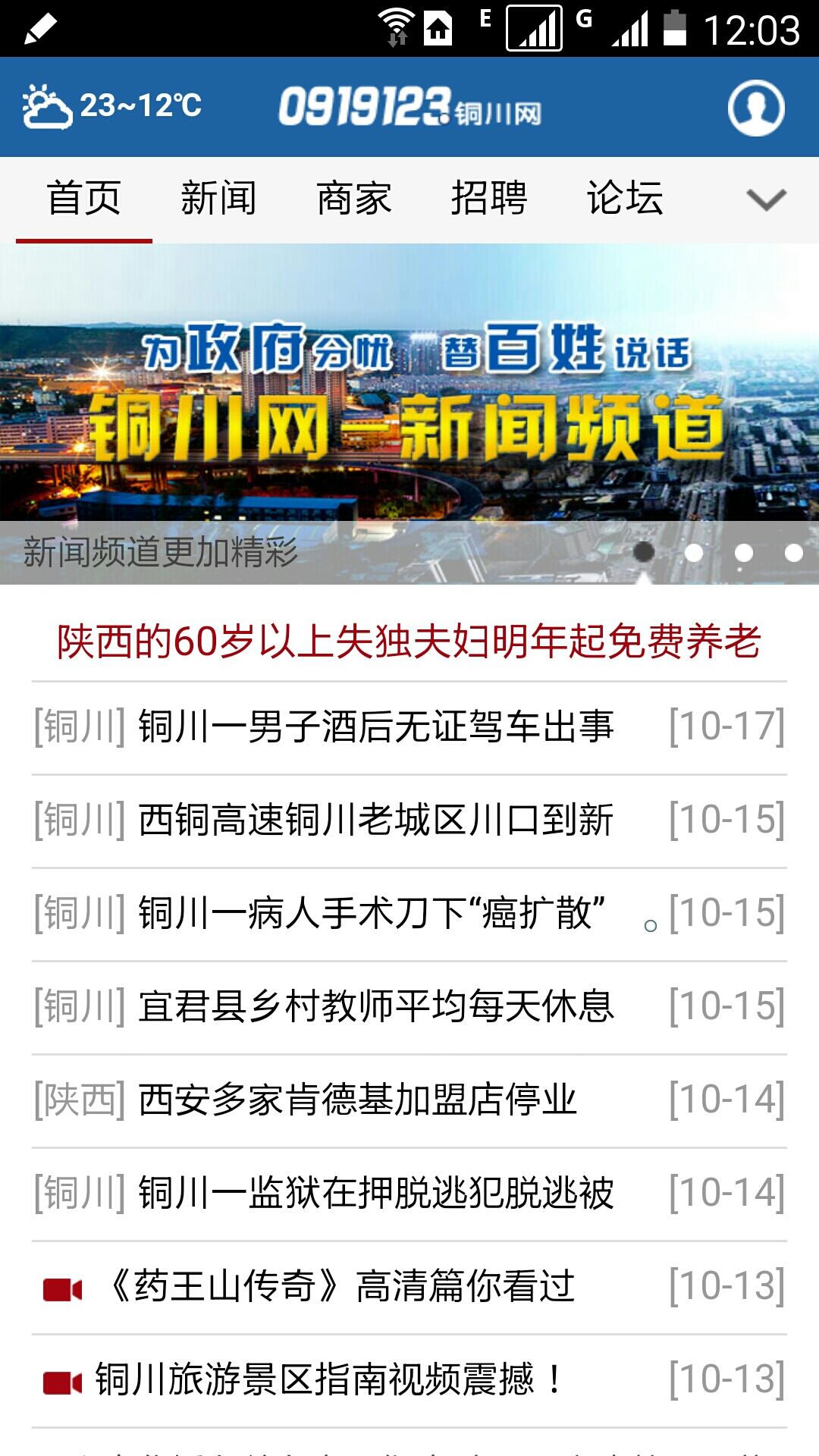Watch video 《药王山传奇》高清篇你看过
819x1456 pixels.
click(341, 1286)
